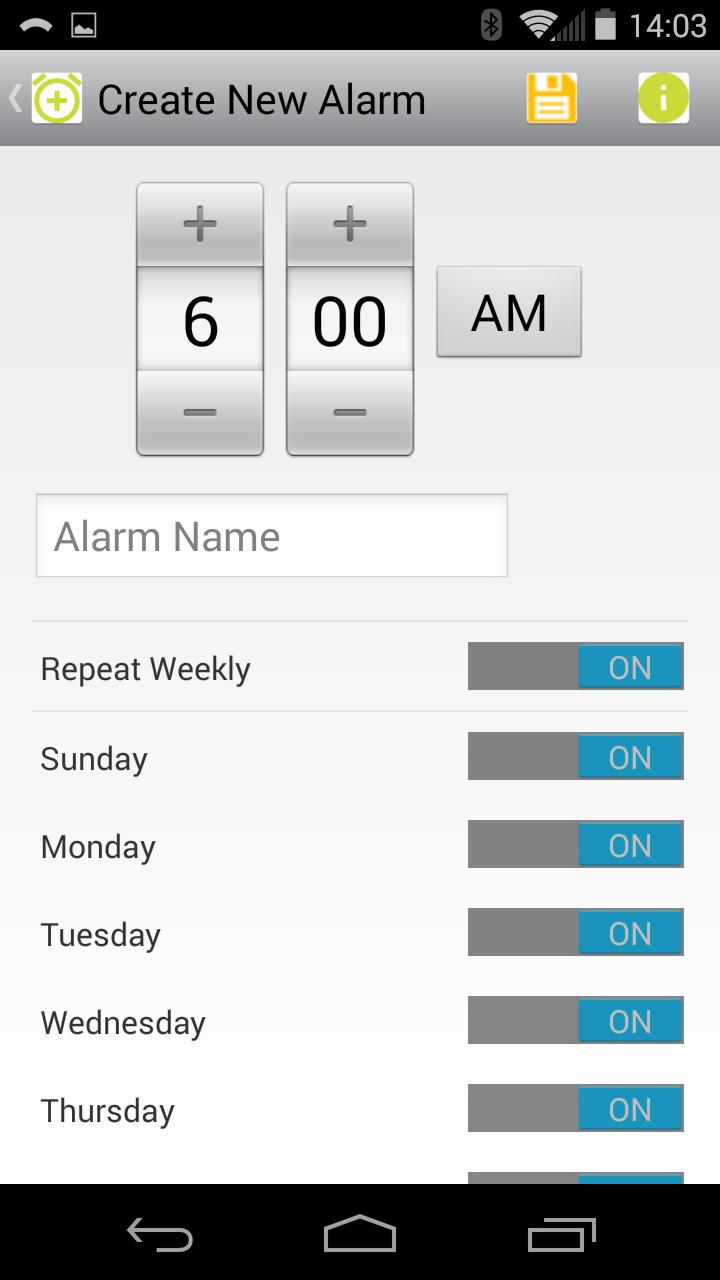Viewport: 720px width, 1280px height.
Task: Toggle the Thursday switch
Action: pos(576,1109)
